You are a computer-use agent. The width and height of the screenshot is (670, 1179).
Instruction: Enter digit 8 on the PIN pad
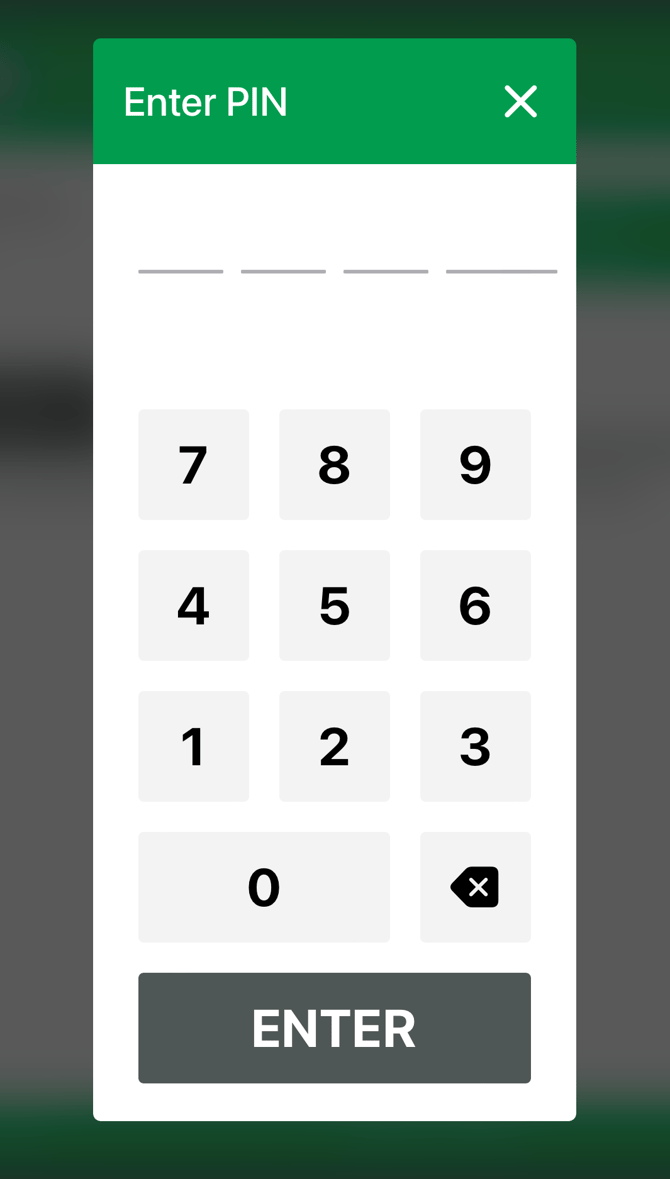coord(334,464)
